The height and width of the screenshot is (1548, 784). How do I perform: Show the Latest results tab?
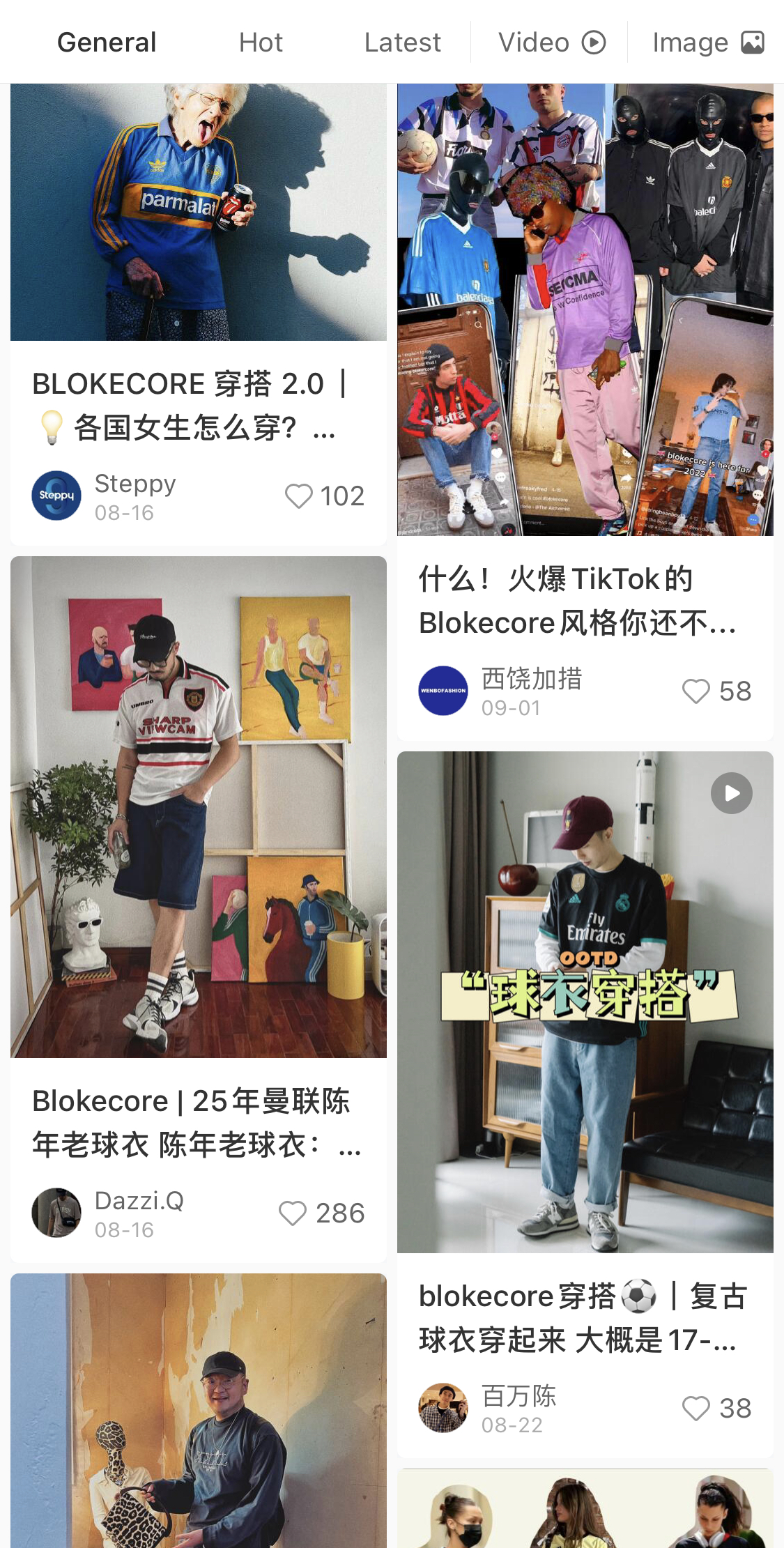click(x=402, y=43)
